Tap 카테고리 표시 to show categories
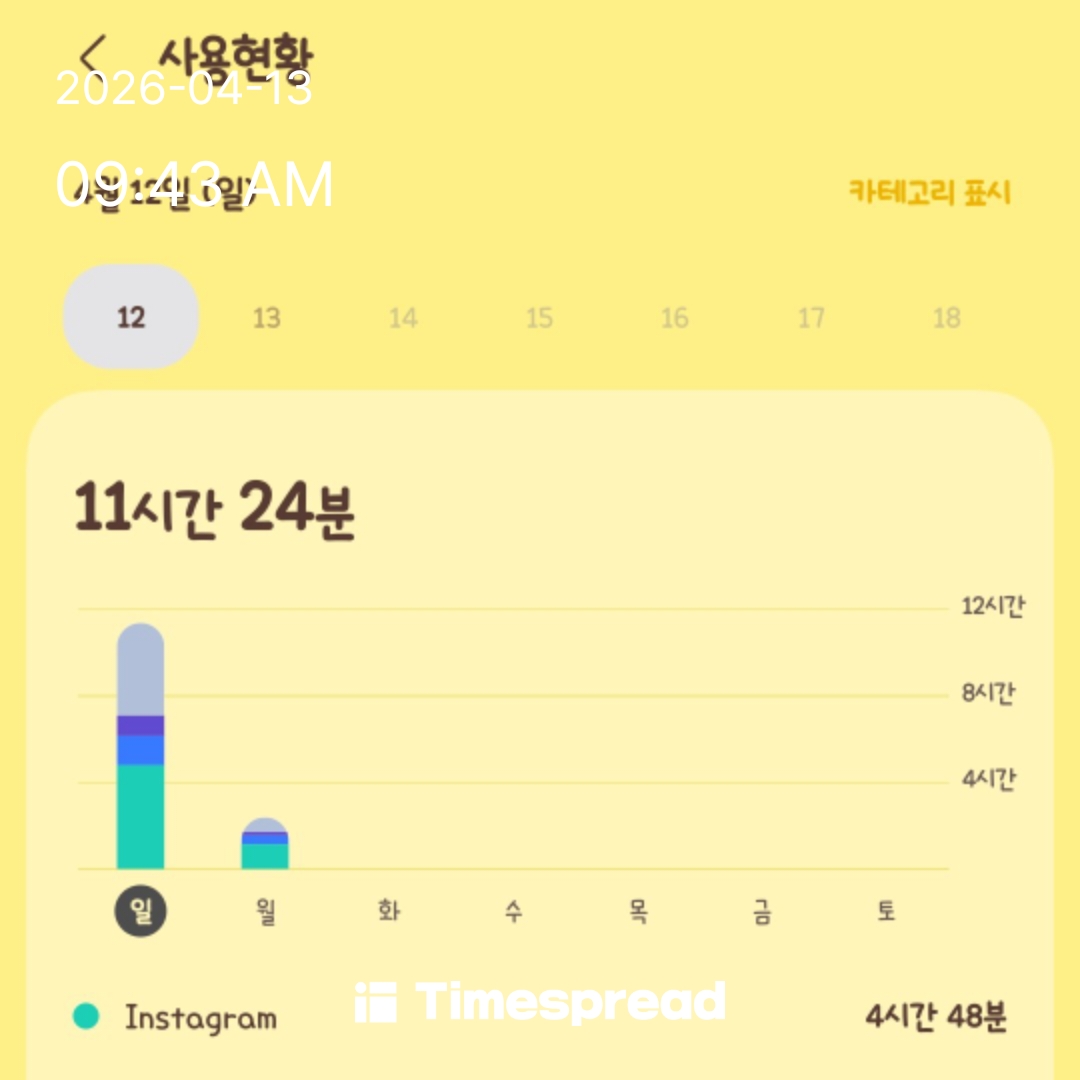 coord(929,192)
